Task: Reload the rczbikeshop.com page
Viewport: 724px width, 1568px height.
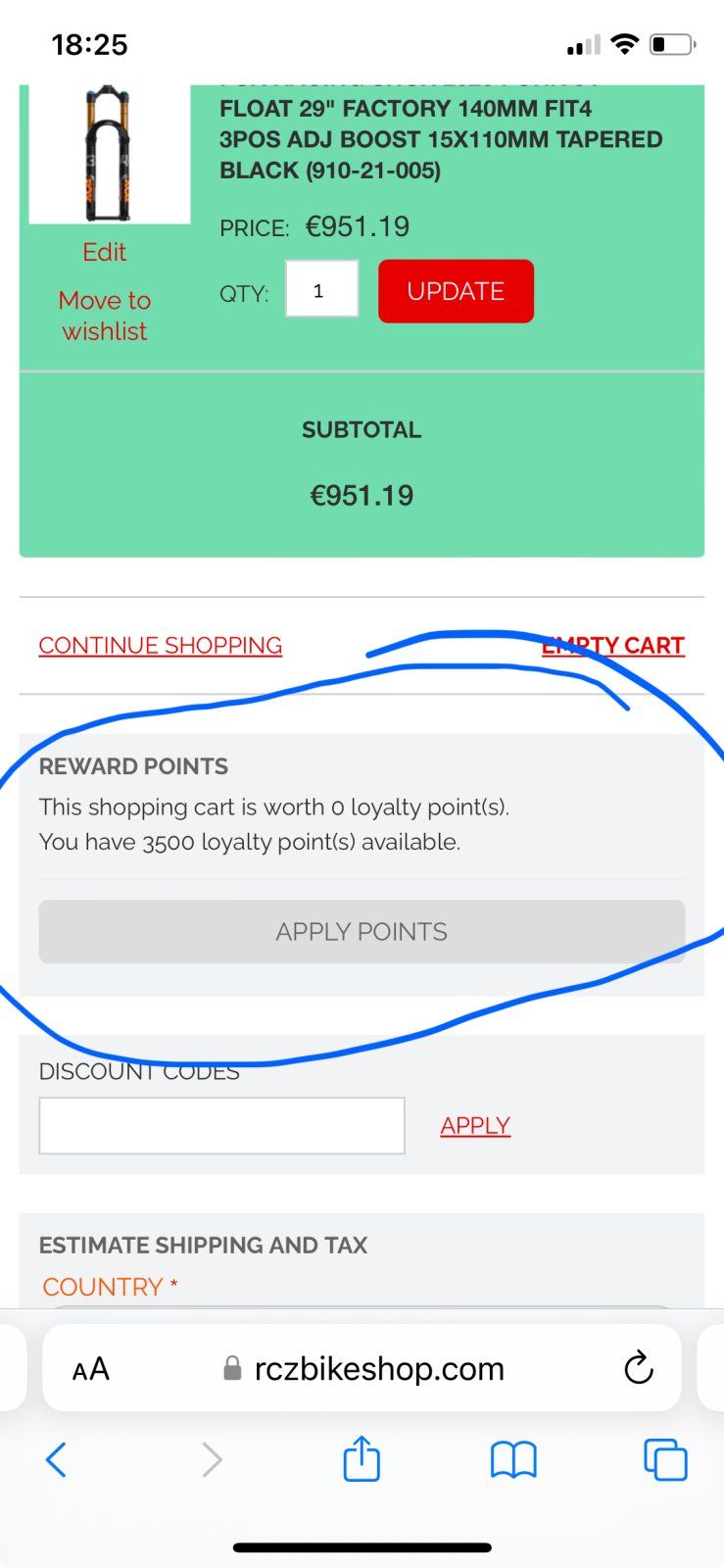Action: coord(638,1368)
